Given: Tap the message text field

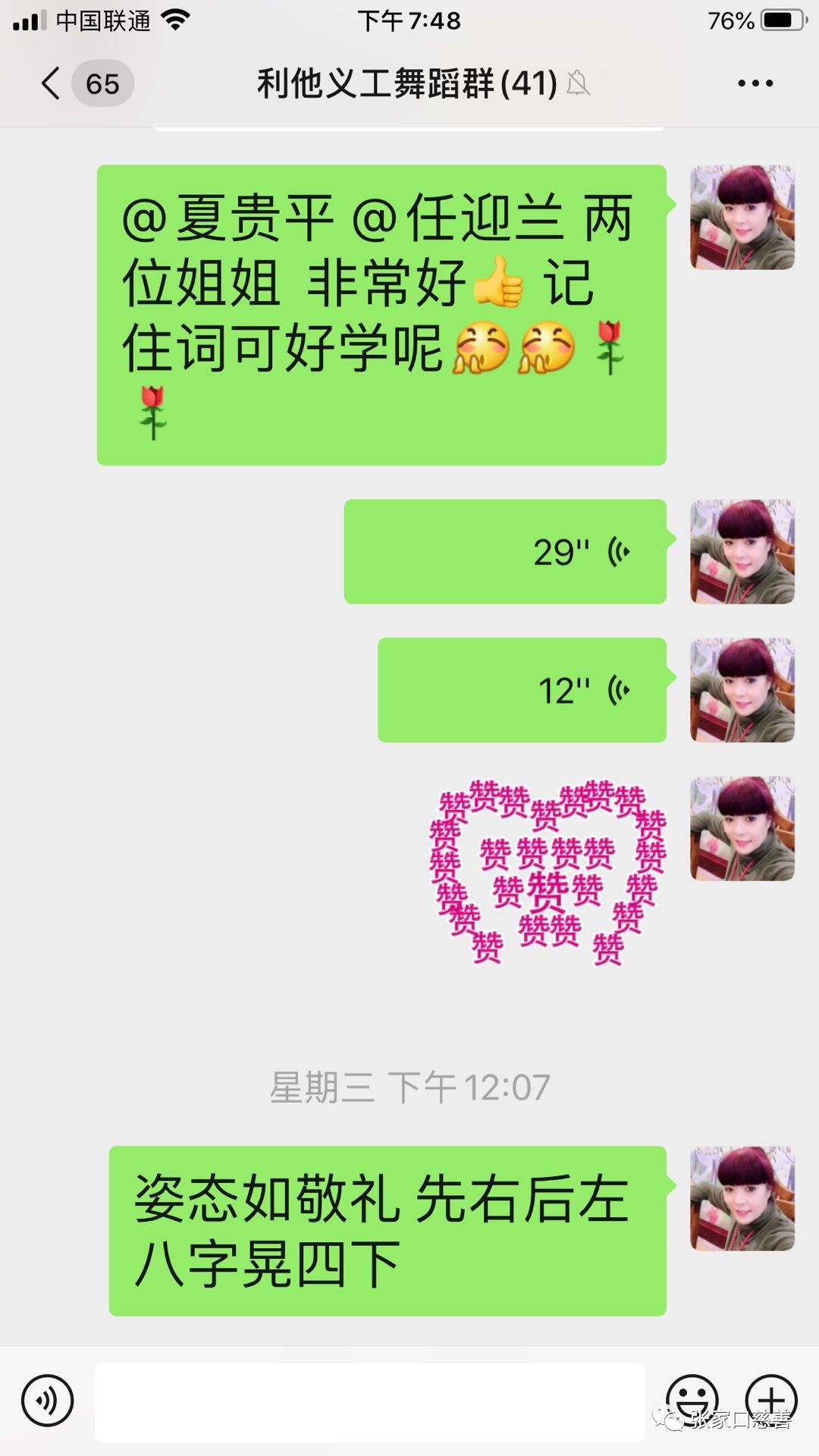Looking at the screenshot, I should click(369, 1401).
